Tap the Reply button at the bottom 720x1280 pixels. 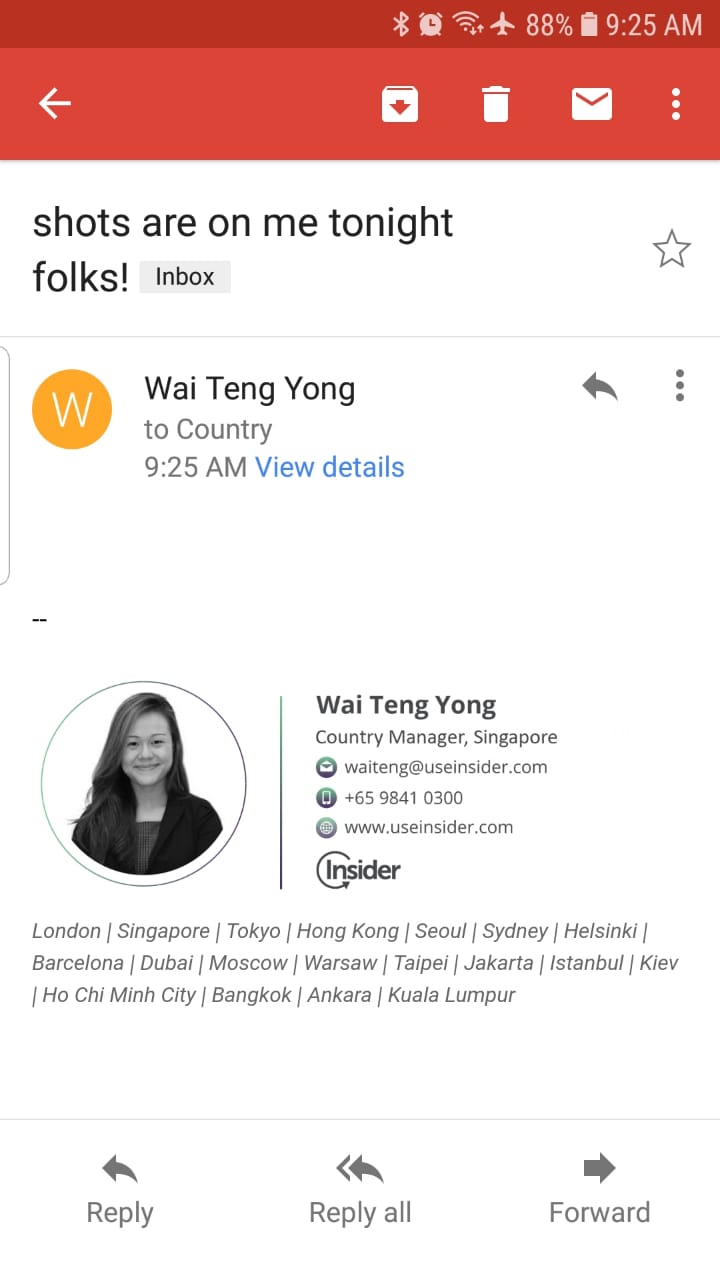[120, 1190]
